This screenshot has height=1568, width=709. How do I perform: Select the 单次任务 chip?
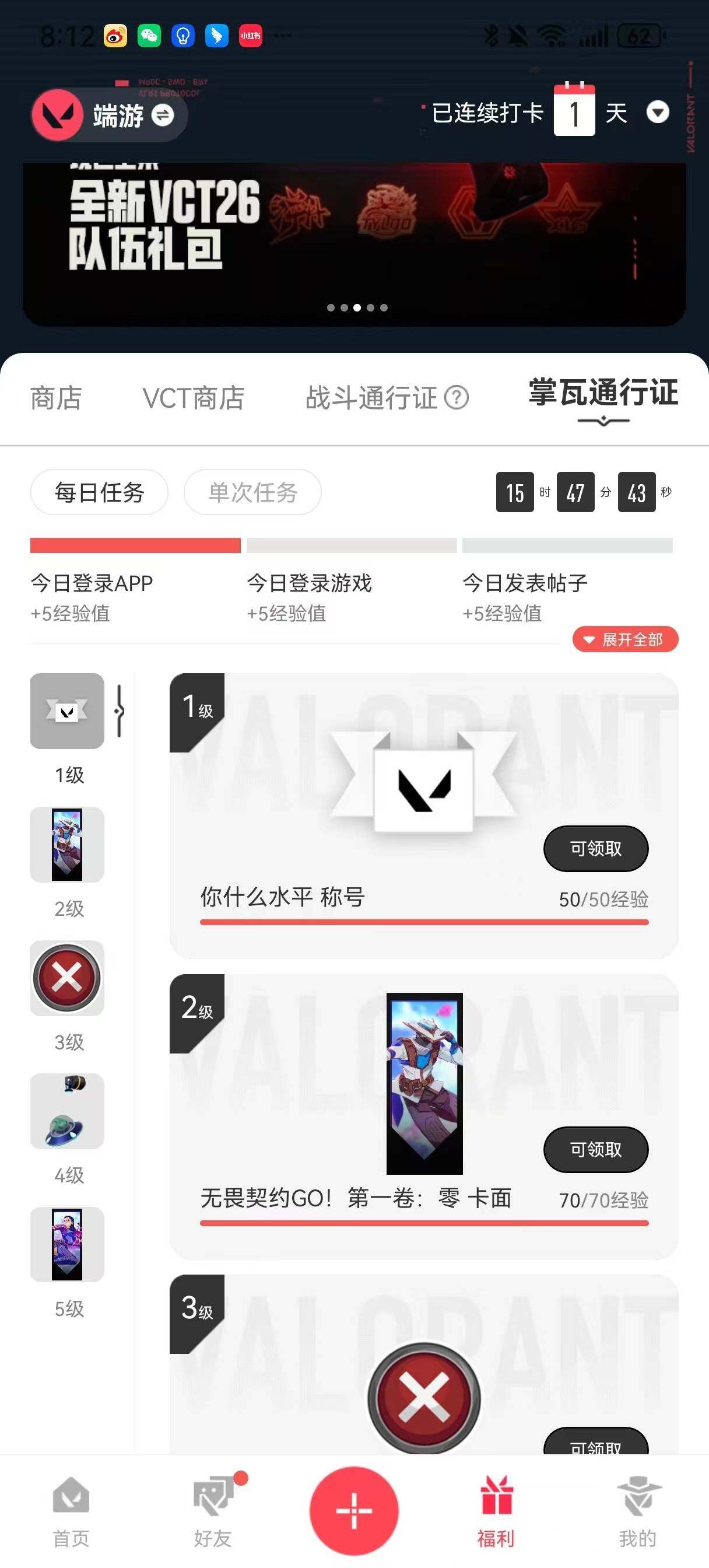pos(252,492)
